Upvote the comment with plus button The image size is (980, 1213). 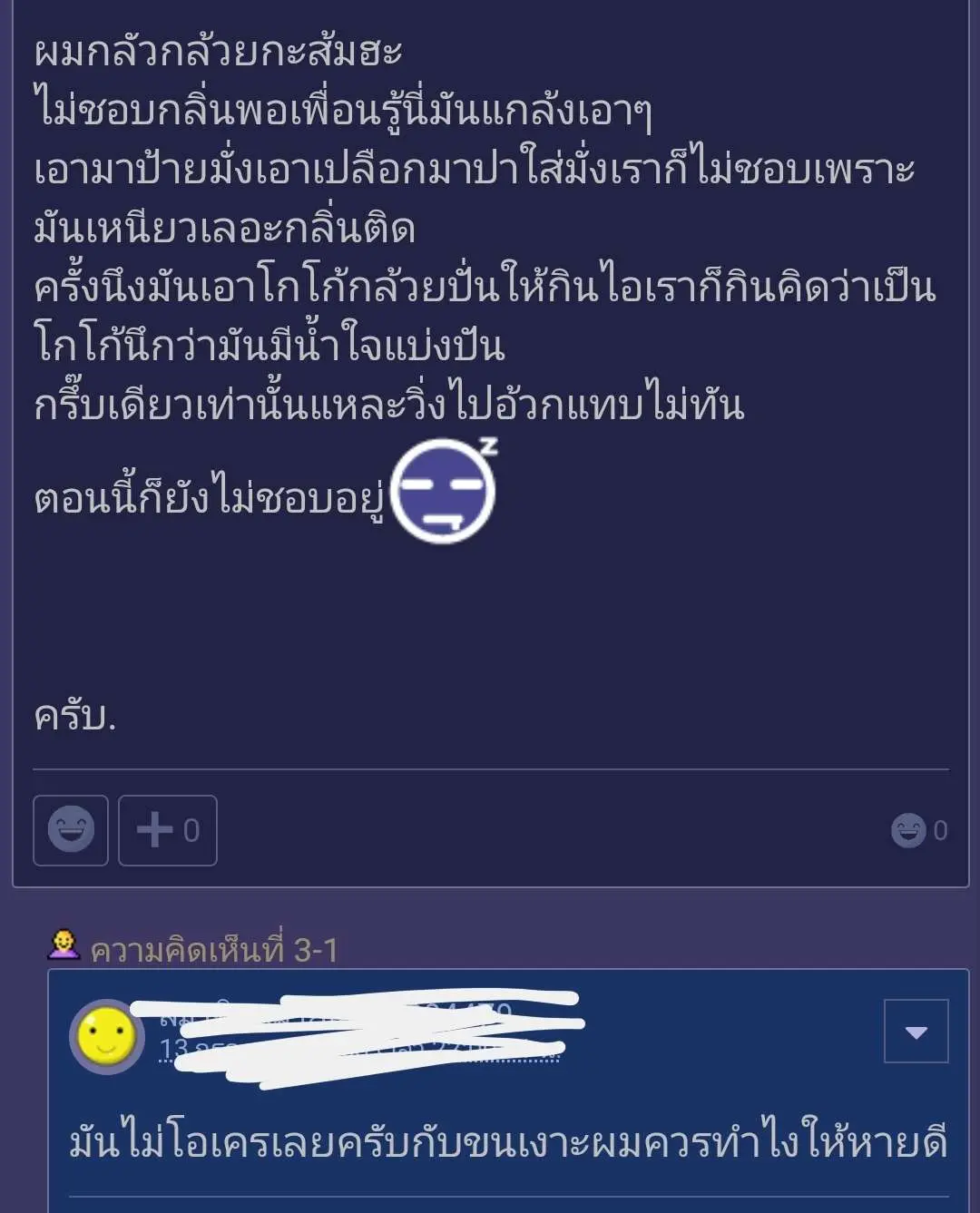pyautogui.click(x=168, y=830)
